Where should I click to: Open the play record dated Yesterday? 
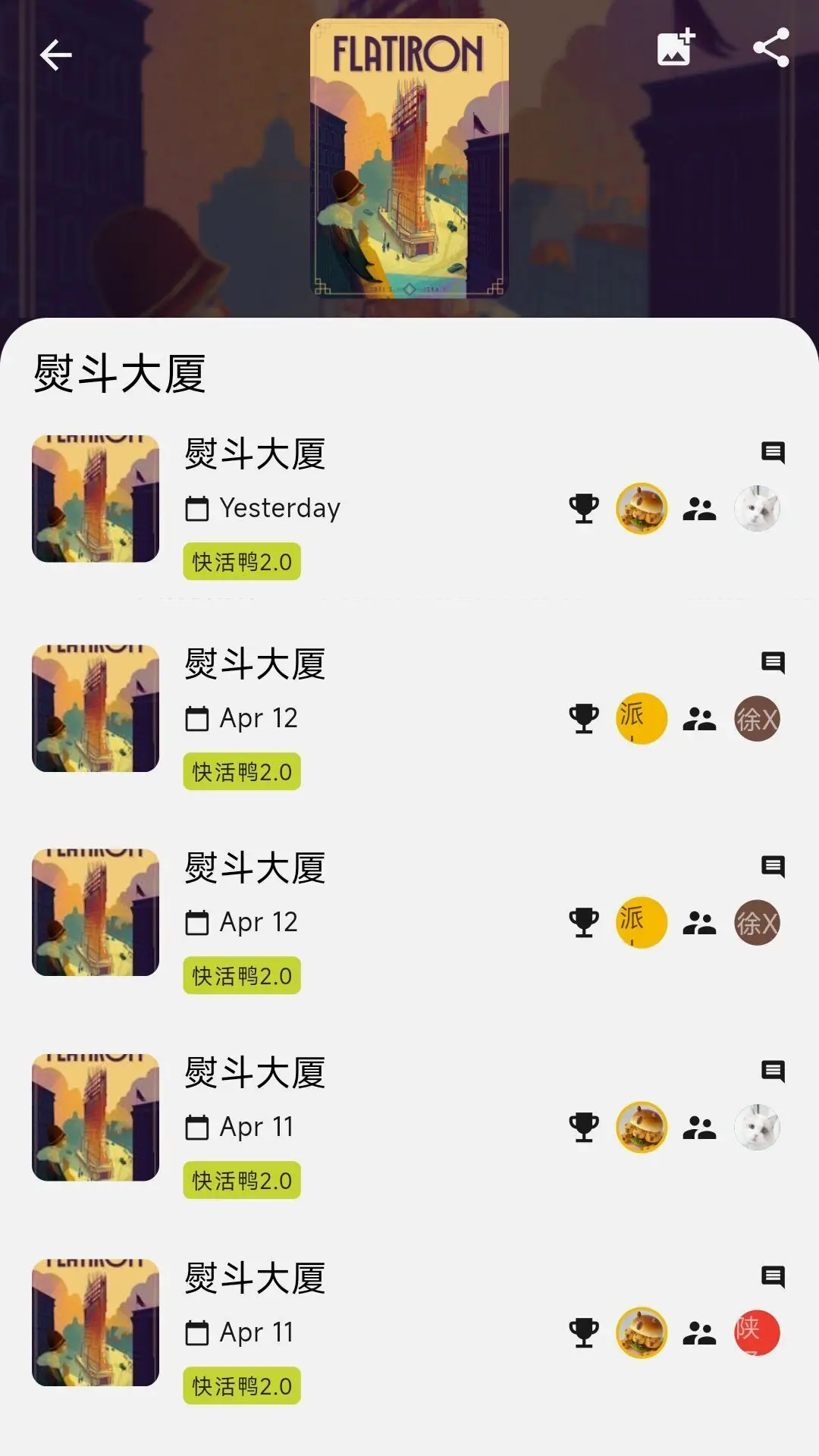pos(409,507)
